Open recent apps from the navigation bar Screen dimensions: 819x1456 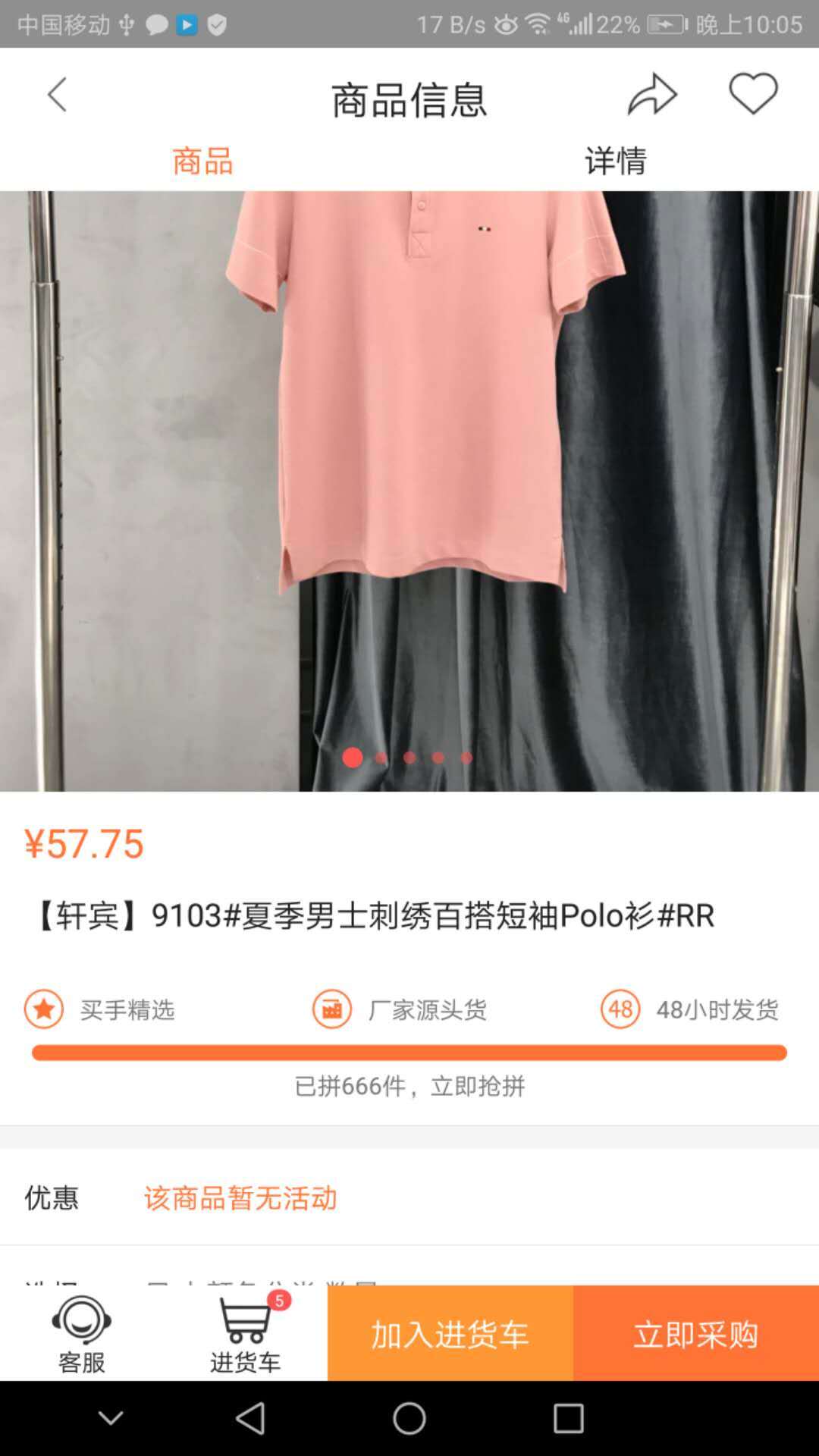tap(568, 1418)
